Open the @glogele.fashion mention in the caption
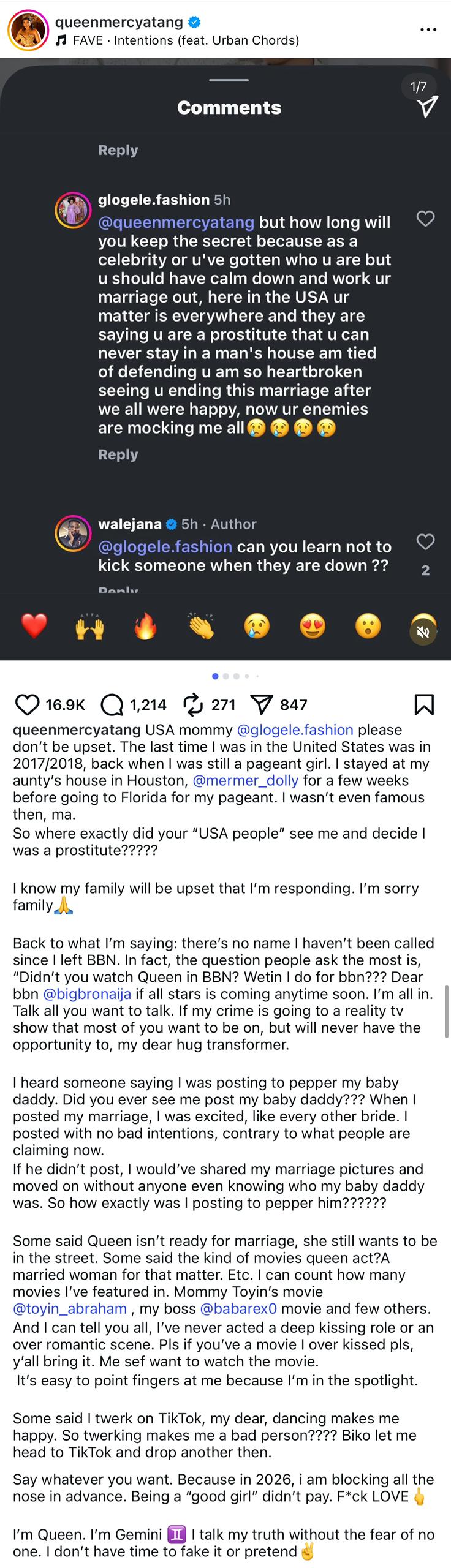Image resolution: width=451 pixels, height=1568 pixels. [x=295, y=730]
